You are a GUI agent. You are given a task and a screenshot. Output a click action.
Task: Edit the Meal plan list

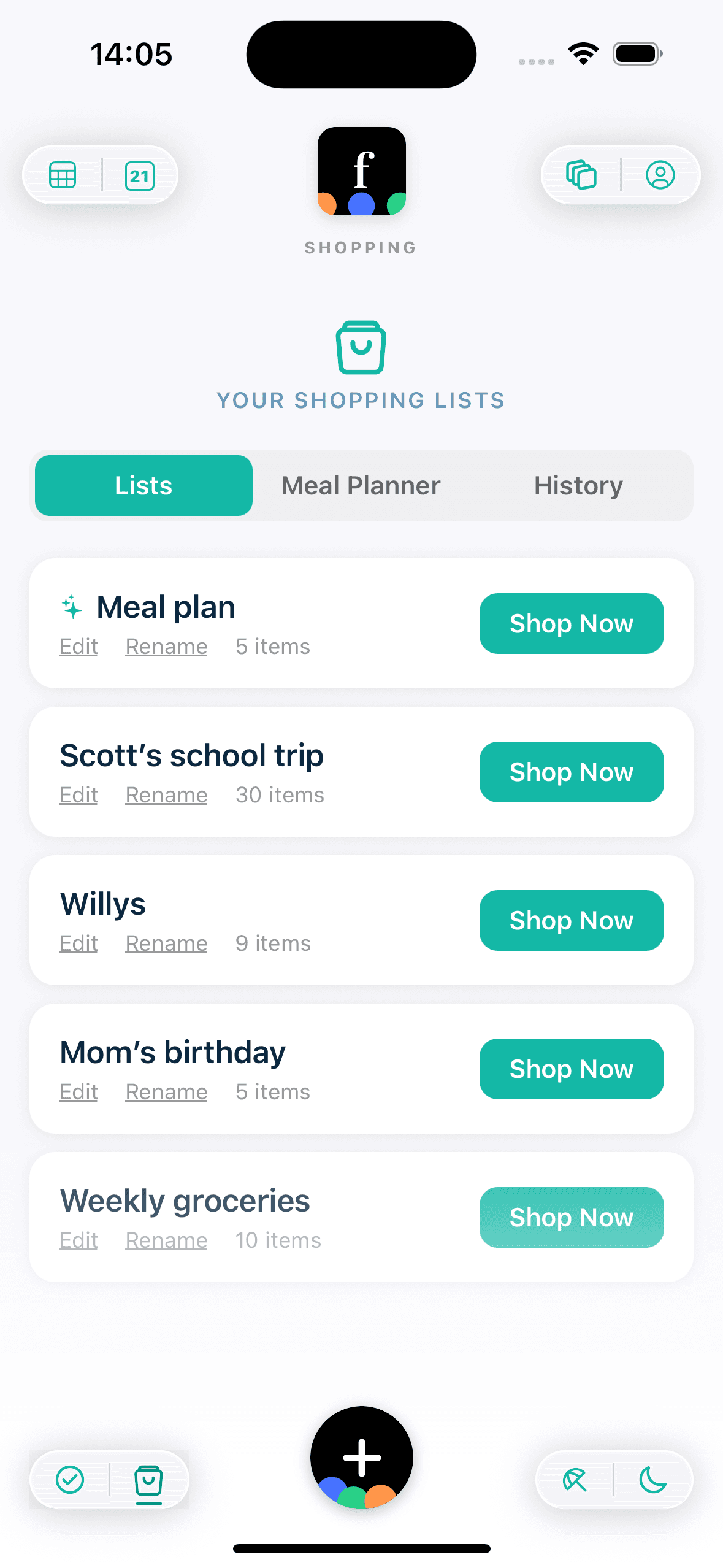click(x=78, y=646)
